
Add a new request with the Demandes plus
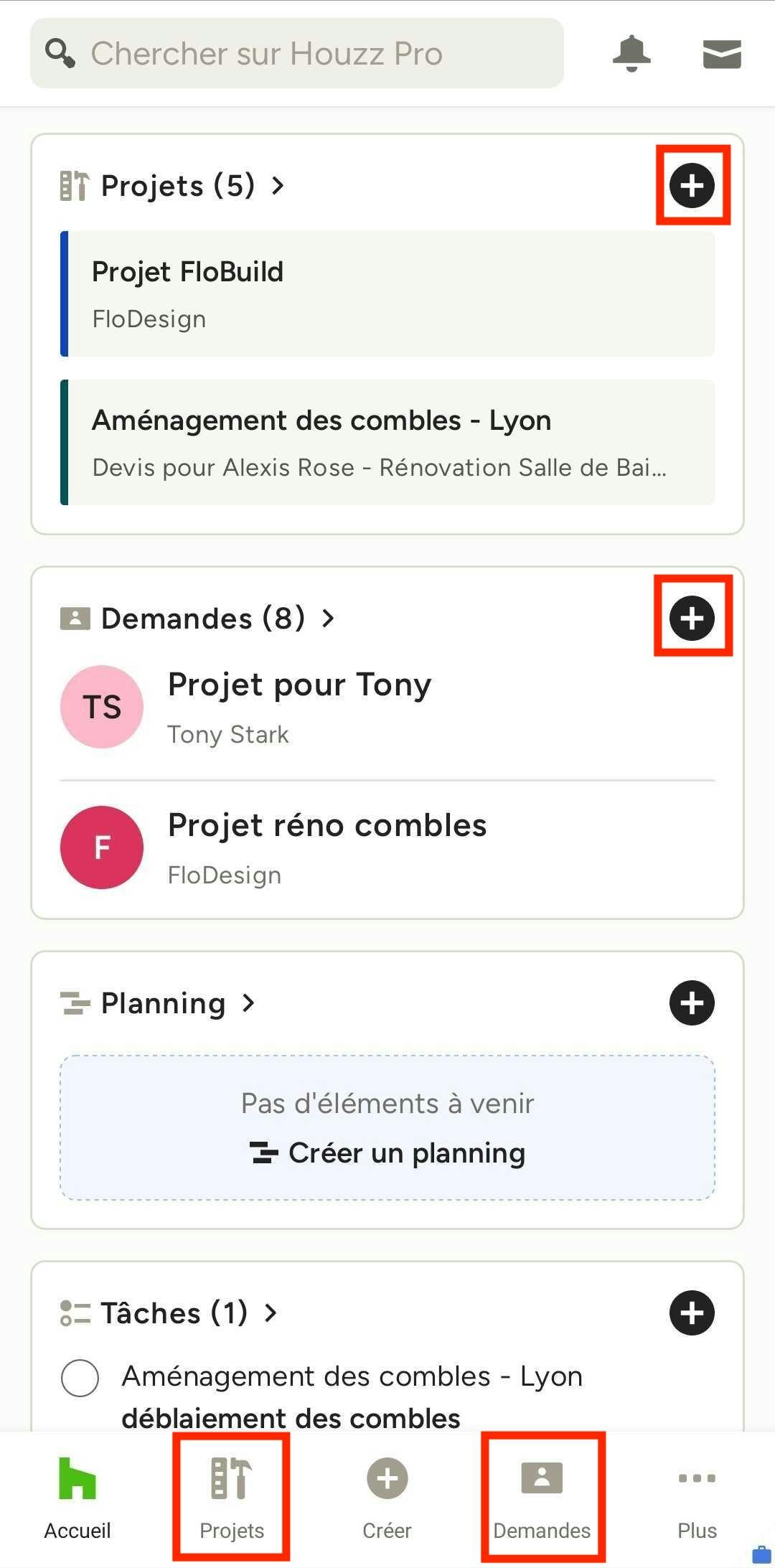(692, 618)
